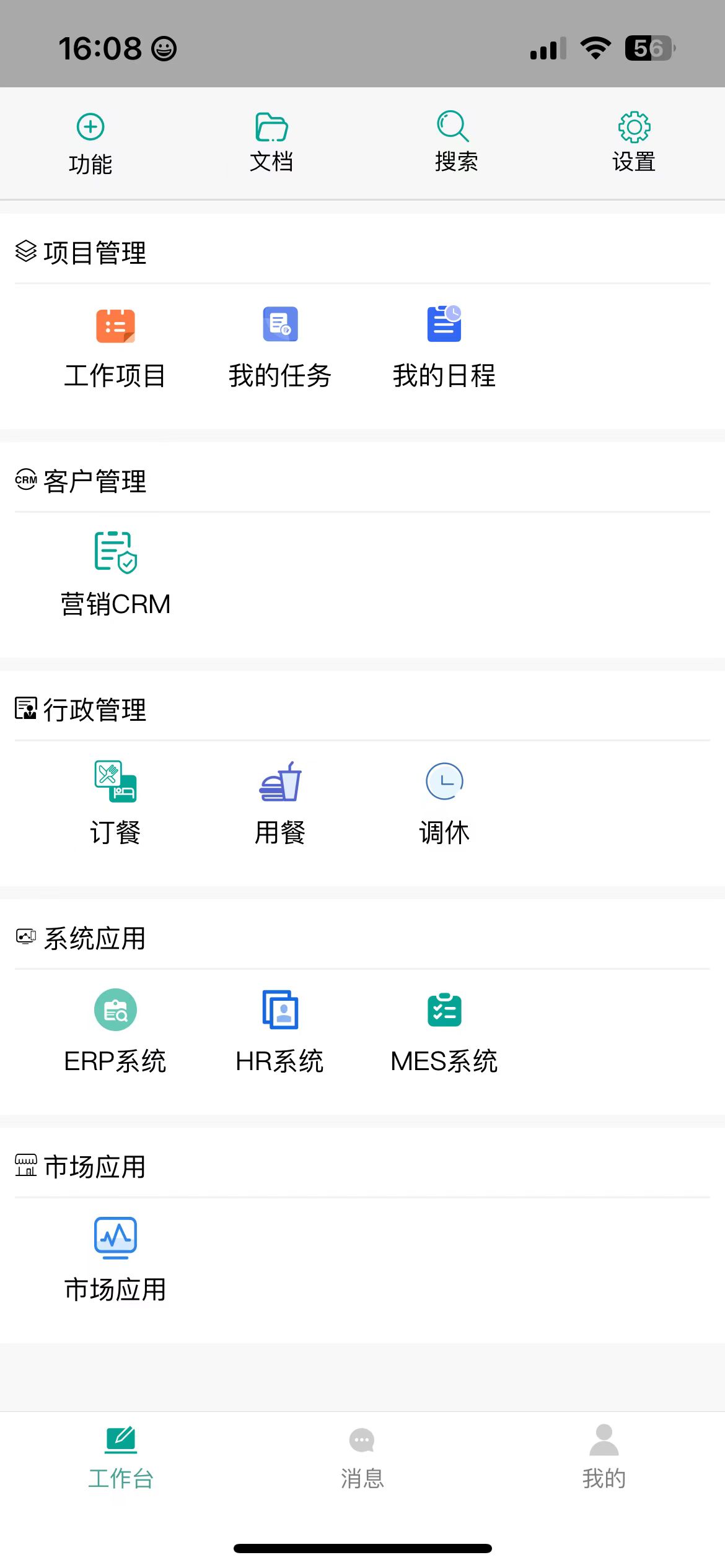
Task: Launch 营销CRM
Action: [x=115, y=575]
